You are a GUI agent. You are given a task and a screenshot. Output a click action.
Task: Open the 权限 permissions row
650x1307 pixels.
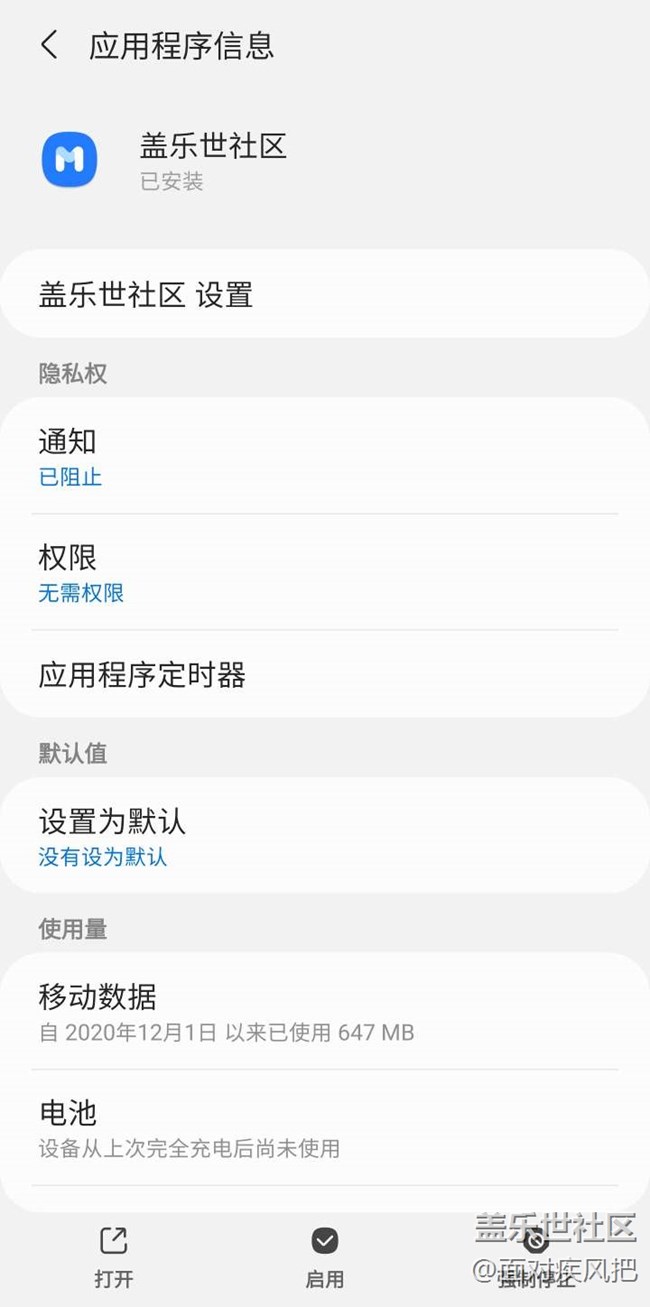[324, 573]
